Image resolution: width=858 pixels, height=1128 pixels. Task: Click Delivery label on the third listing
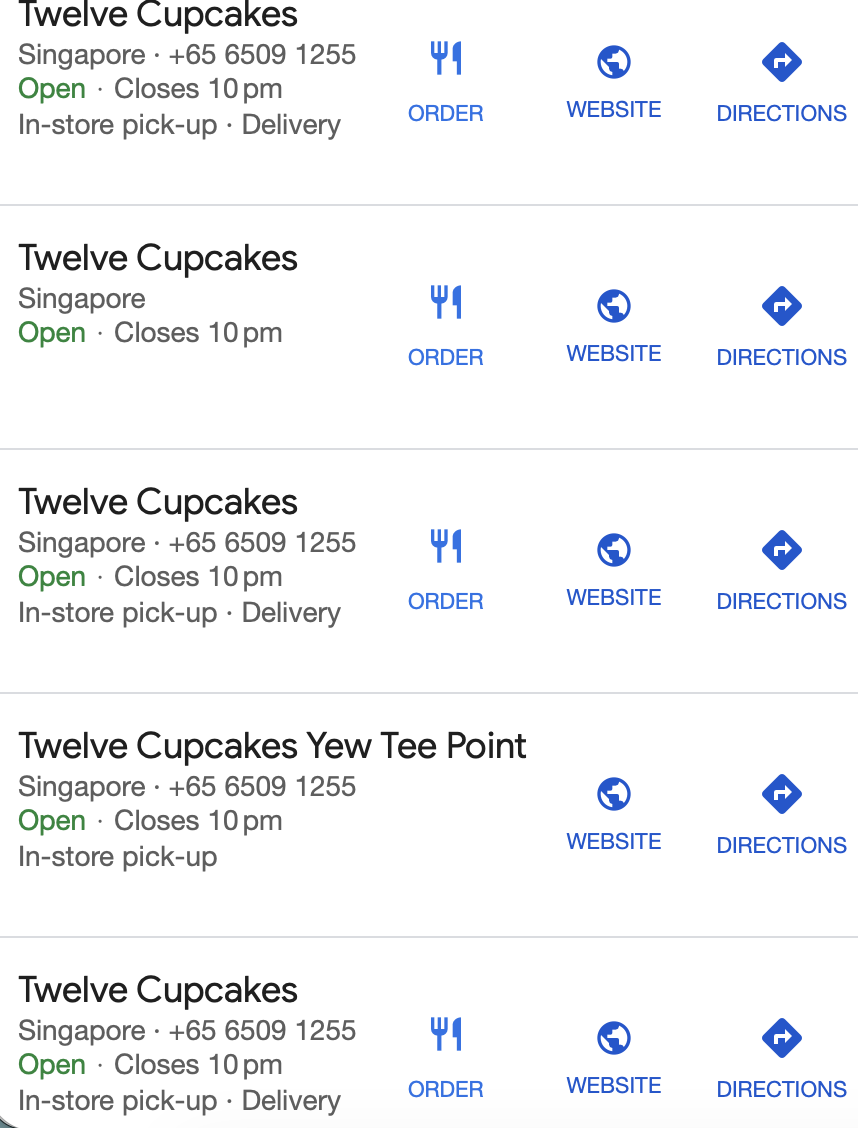click(x=290, y=612)
